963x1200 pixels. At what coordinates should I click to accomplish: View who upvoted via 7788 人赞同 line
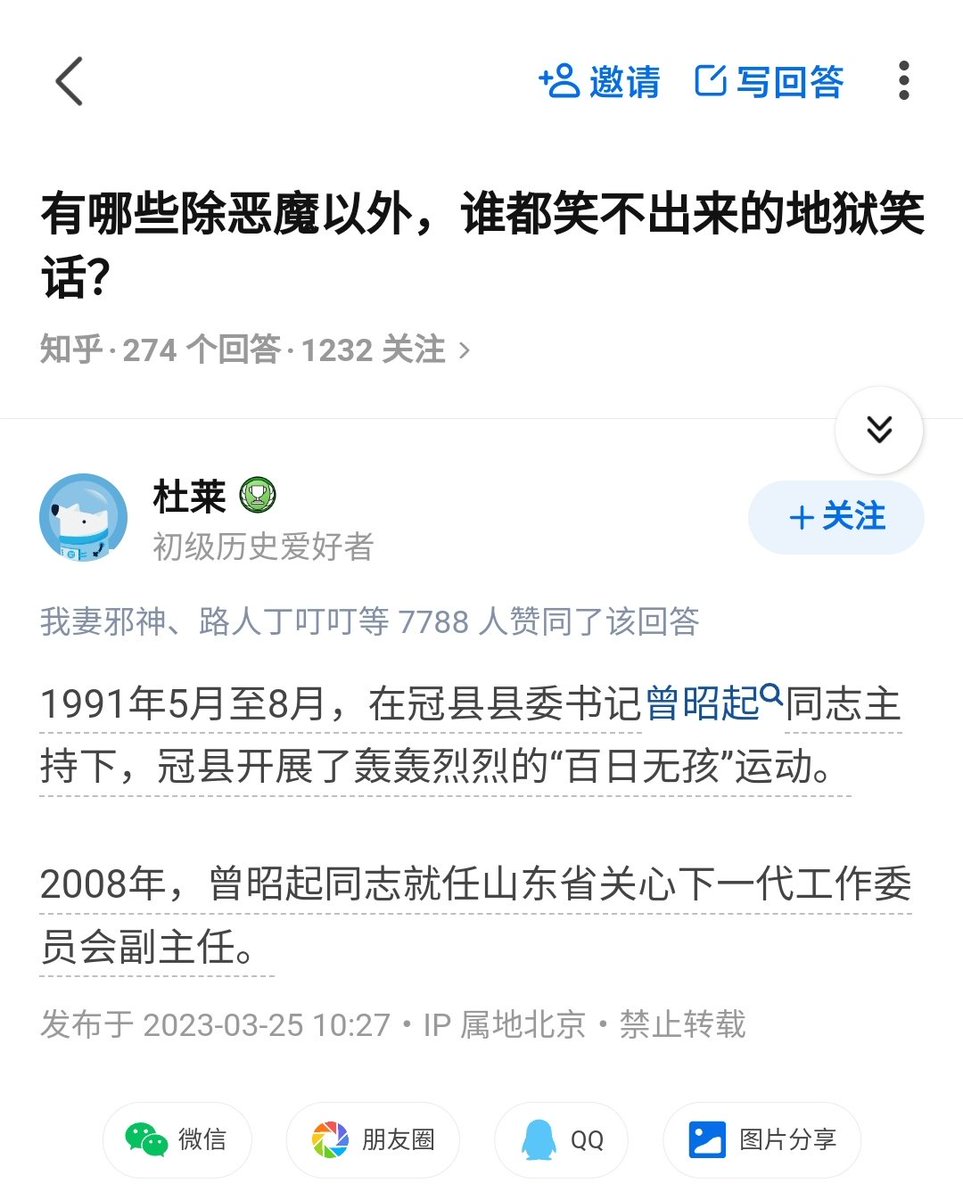point(369,622)
